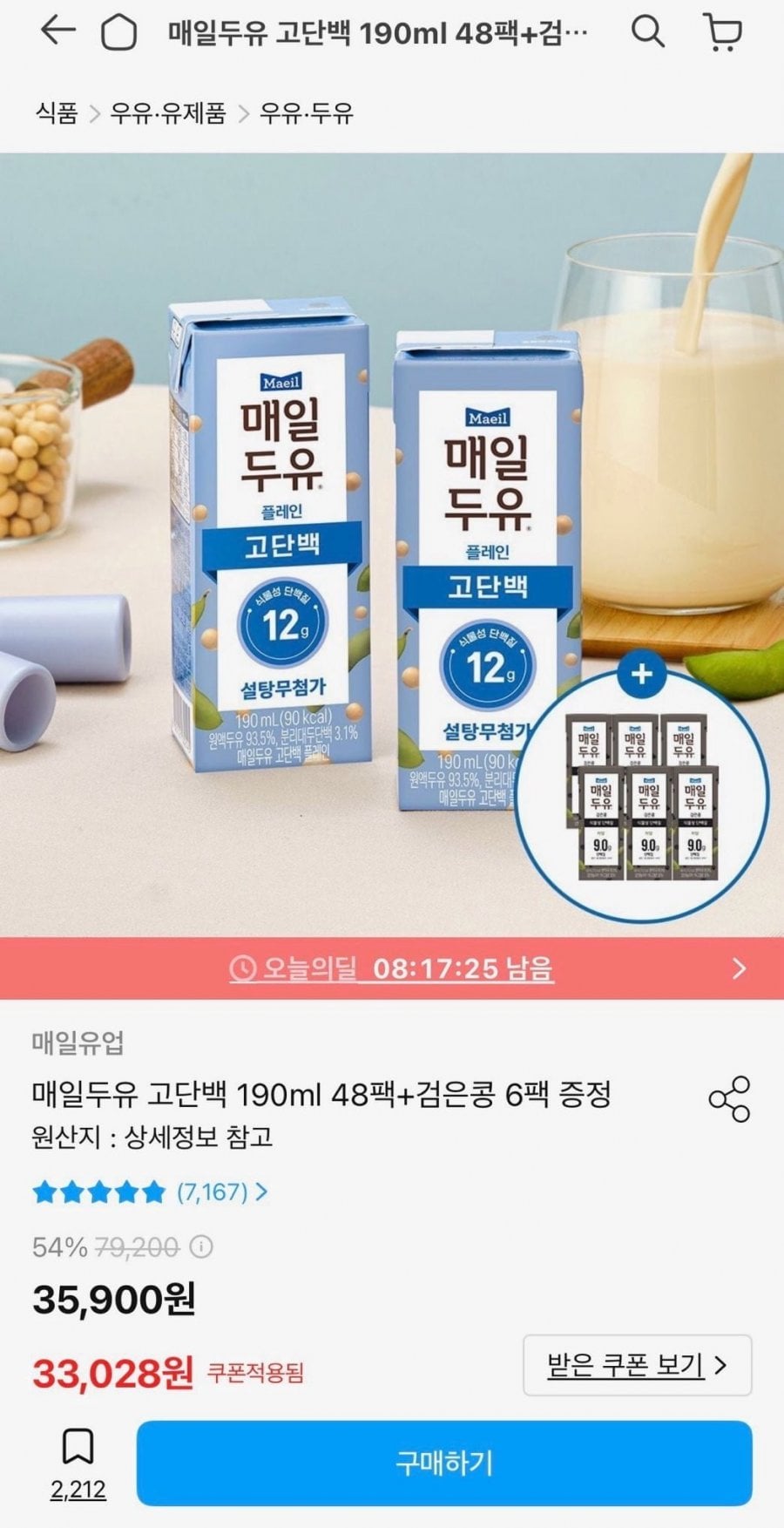Open the 식품 breadcrumb category
The width and height of the screenshot is (784, 1528).
(57, 112)
